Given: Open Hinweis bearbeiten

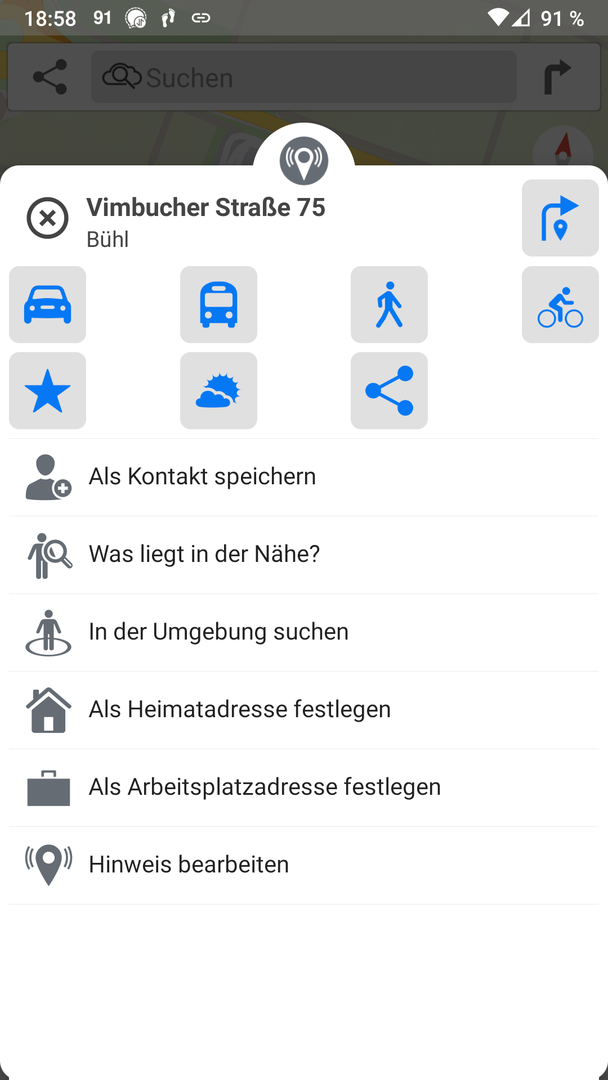Looking at the screenshot, I should click(x=304, y=866).
